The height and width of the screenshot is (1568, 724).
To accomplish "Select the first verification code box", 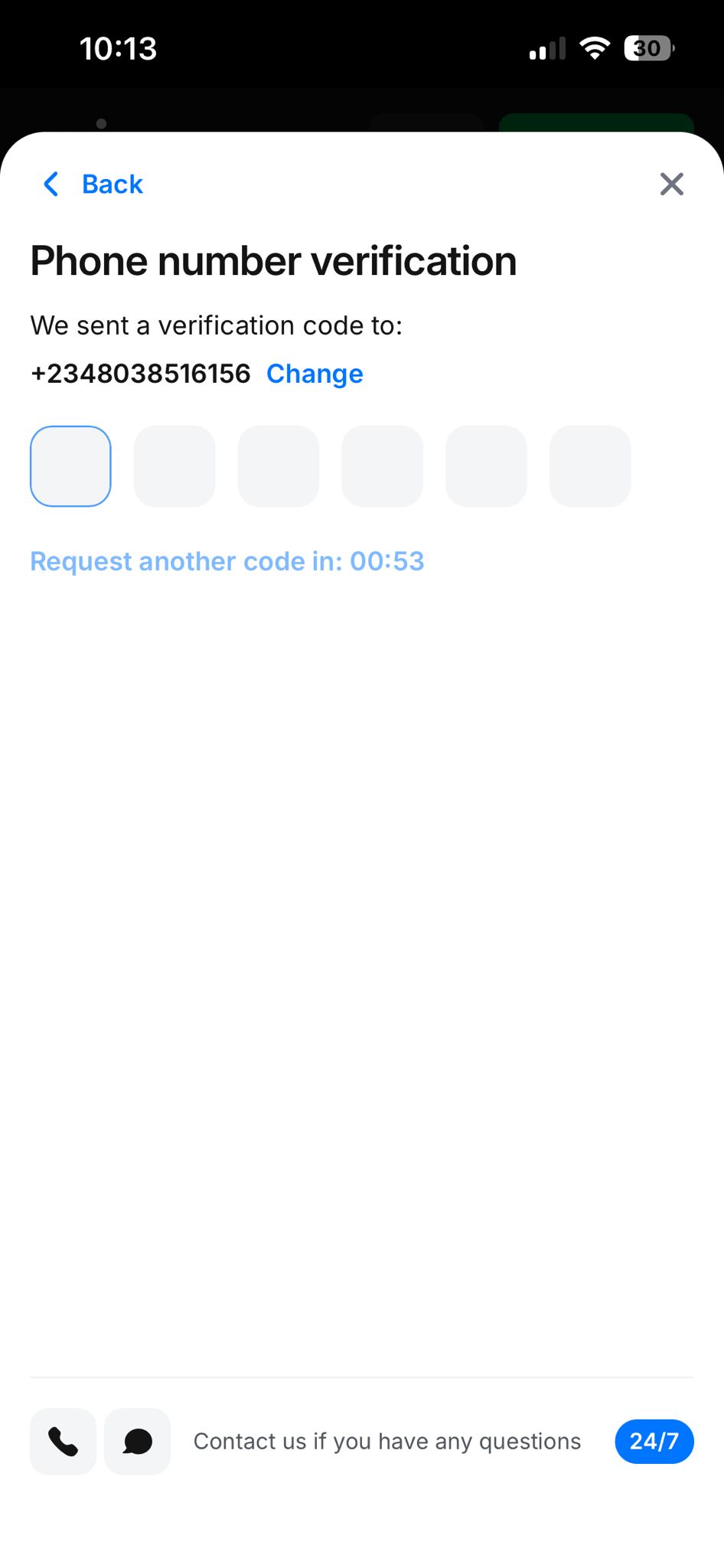I will pos(70,466).
